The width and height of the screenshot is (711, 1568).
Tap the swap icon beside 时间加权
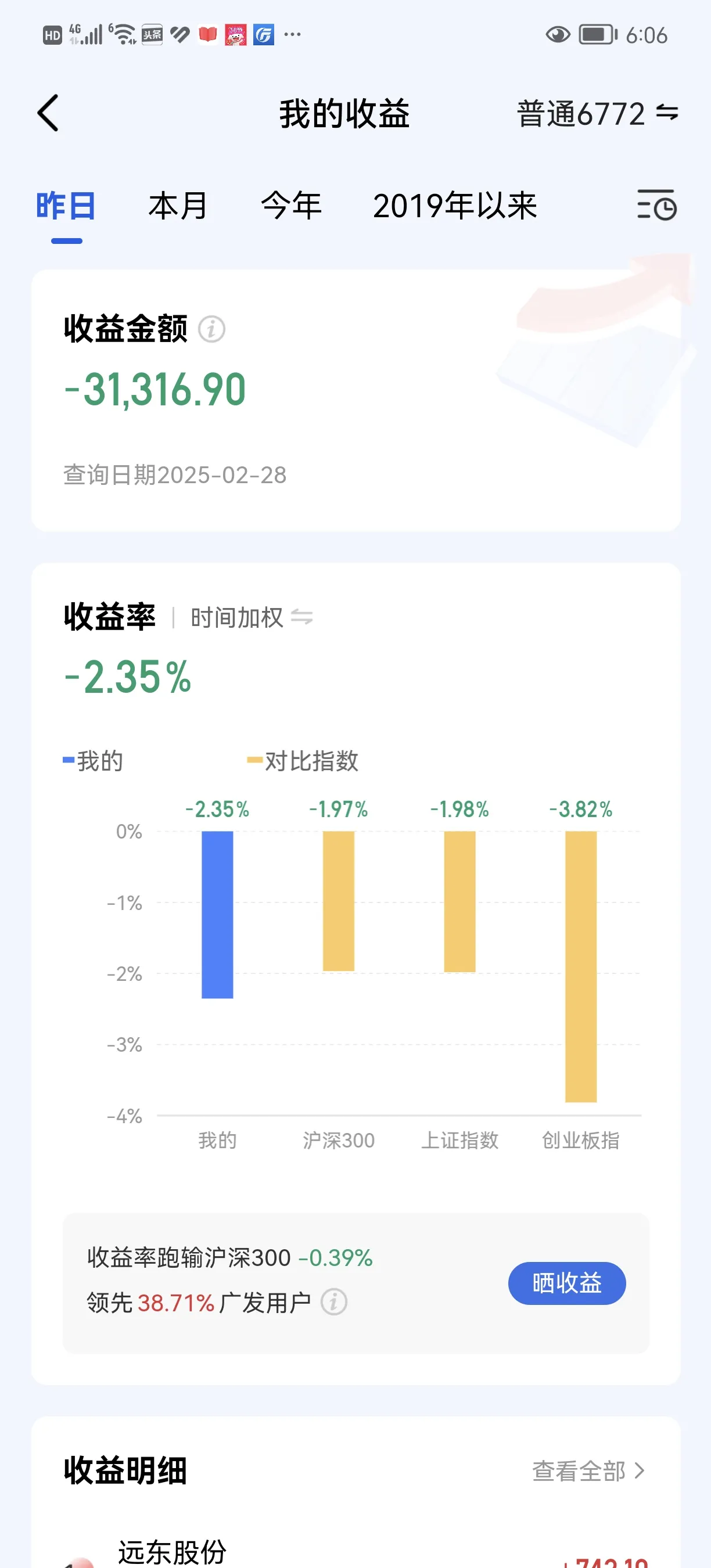click(x=303, y=617)
